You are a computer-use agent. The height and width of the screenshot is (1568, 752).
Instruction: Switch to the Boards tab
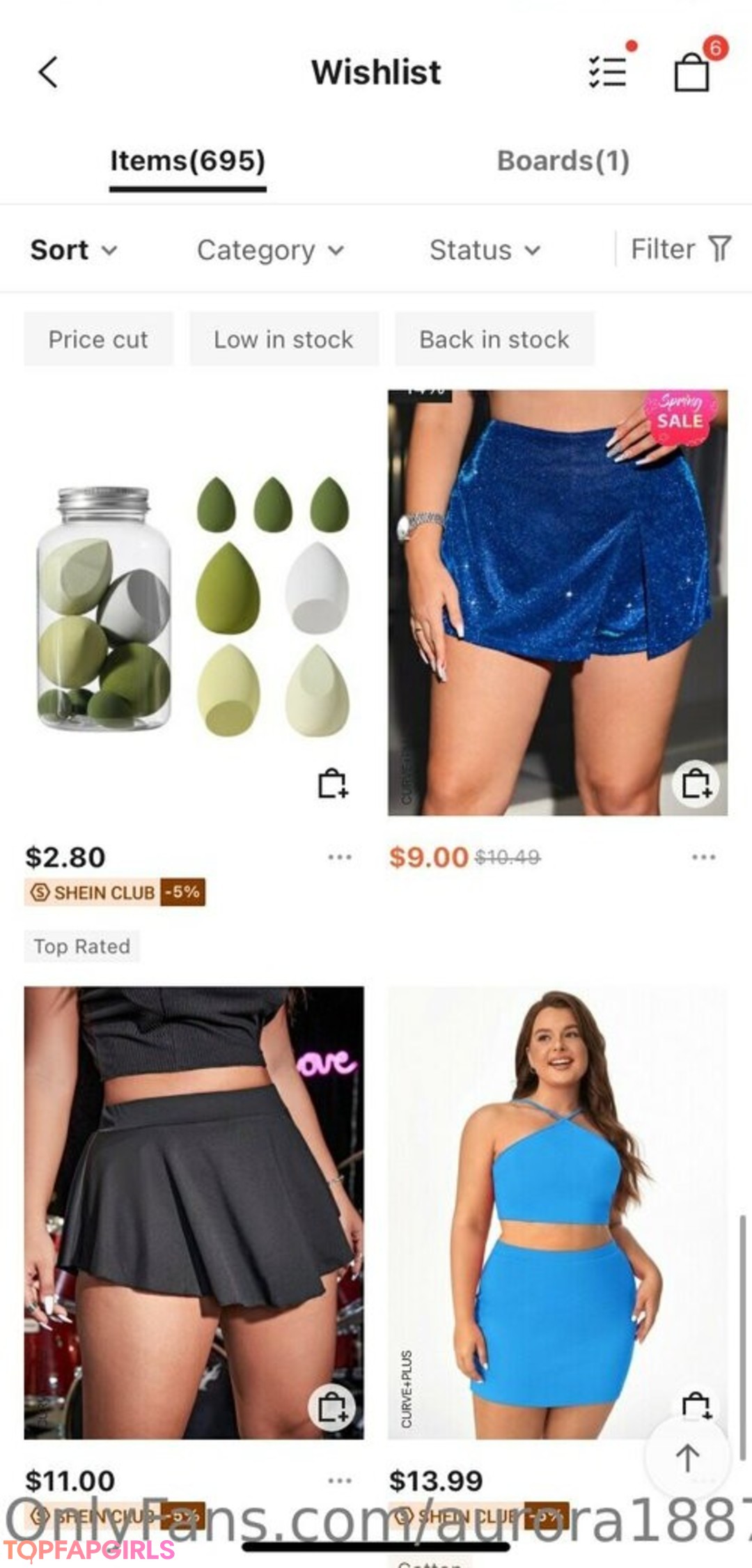(563, 162)
